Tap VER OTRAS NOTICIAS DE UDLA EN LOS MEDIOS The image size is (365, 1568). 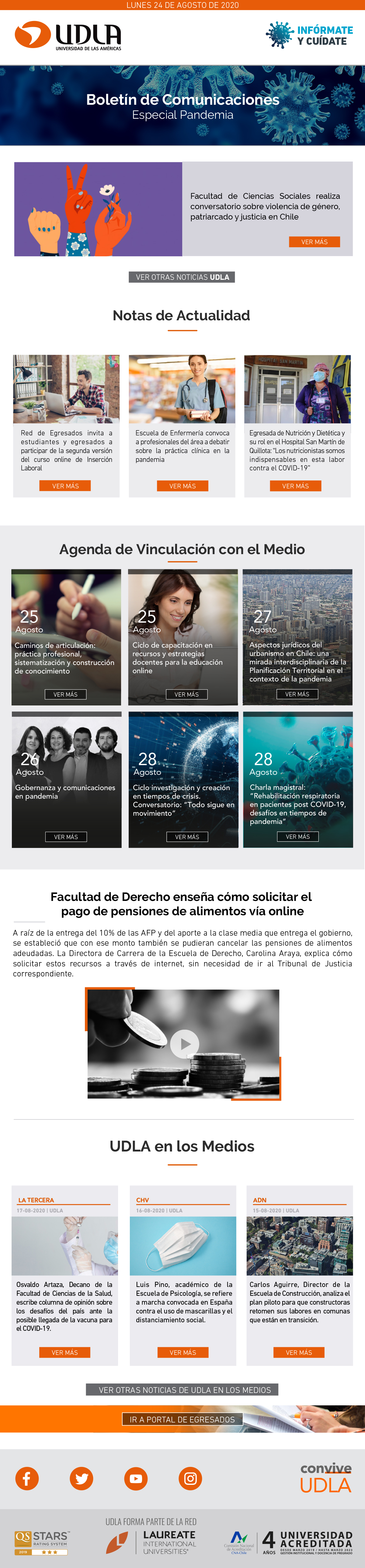(184, 1390)
